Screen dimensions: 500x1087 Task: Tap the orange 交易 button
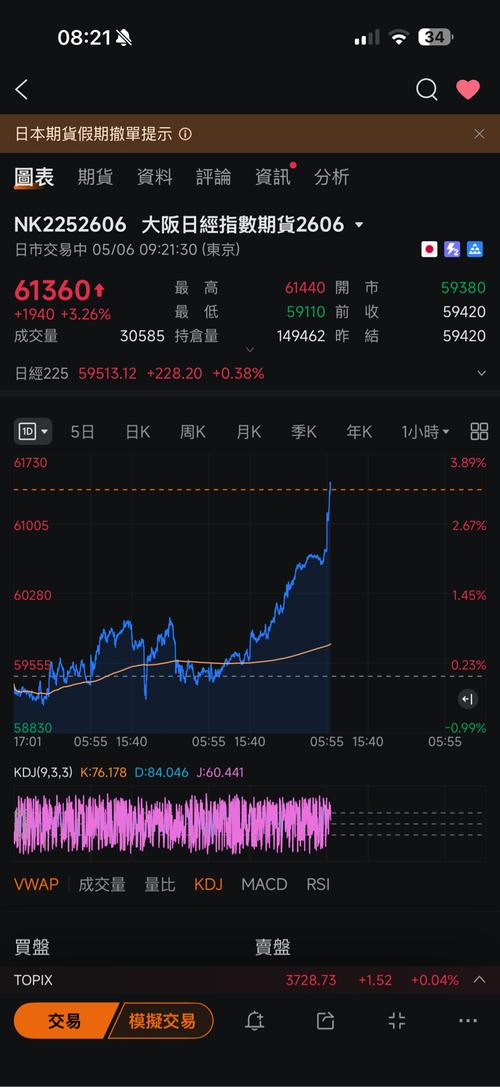(63, 1020)
